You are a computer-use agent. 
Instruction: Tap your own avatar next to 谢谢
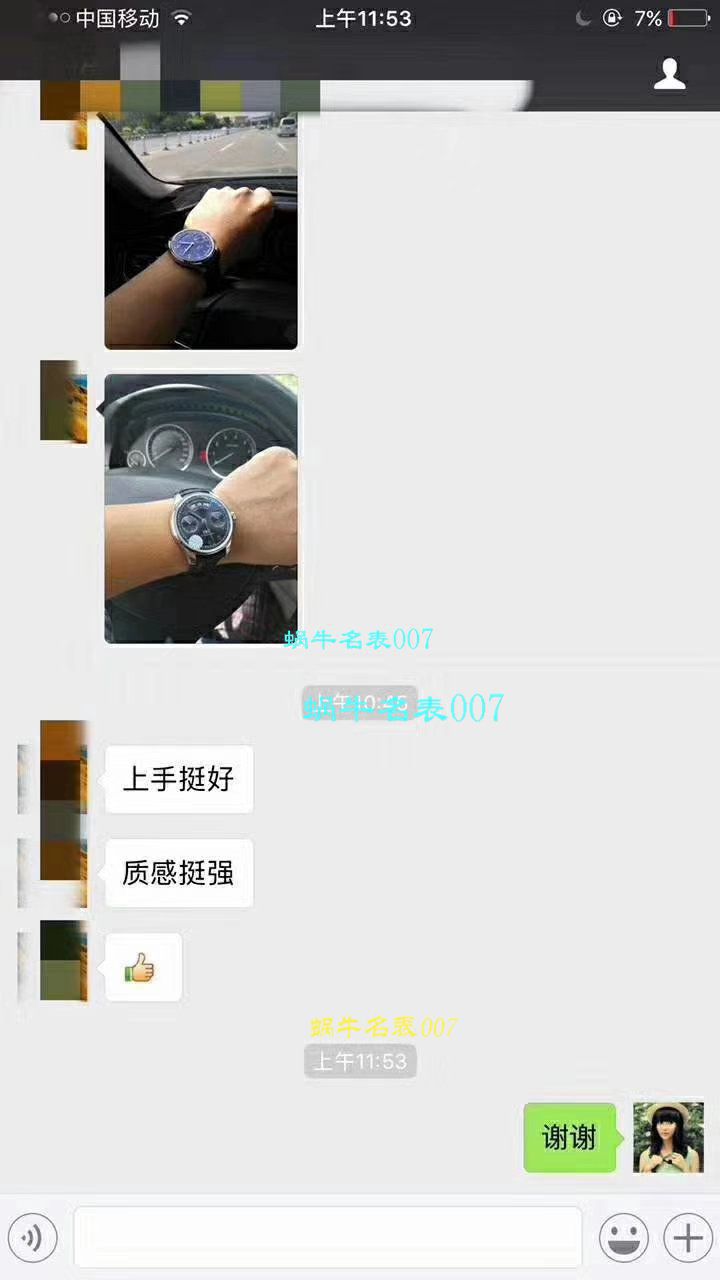point(668,1137)
